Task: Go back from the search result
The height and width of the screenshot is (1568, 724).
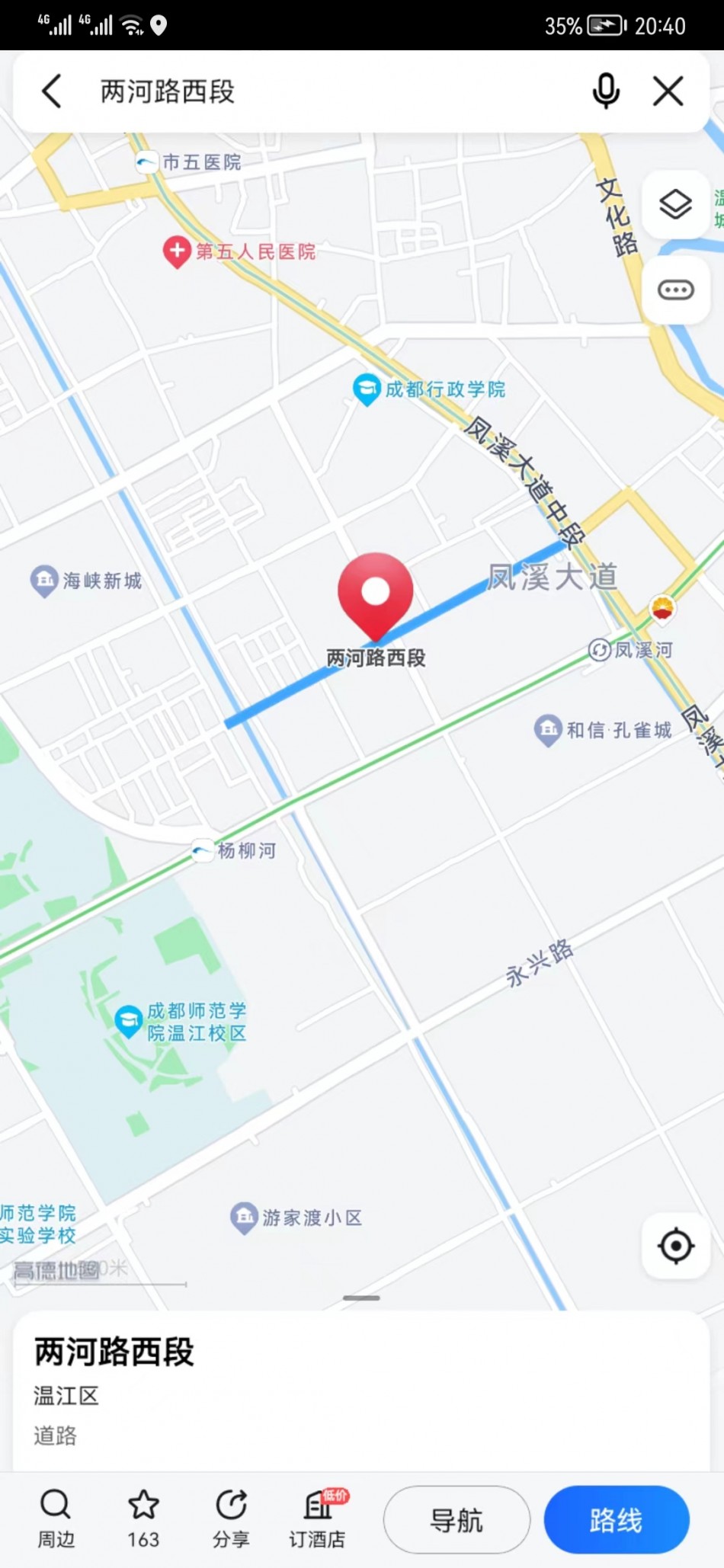Action: (52, 91)
